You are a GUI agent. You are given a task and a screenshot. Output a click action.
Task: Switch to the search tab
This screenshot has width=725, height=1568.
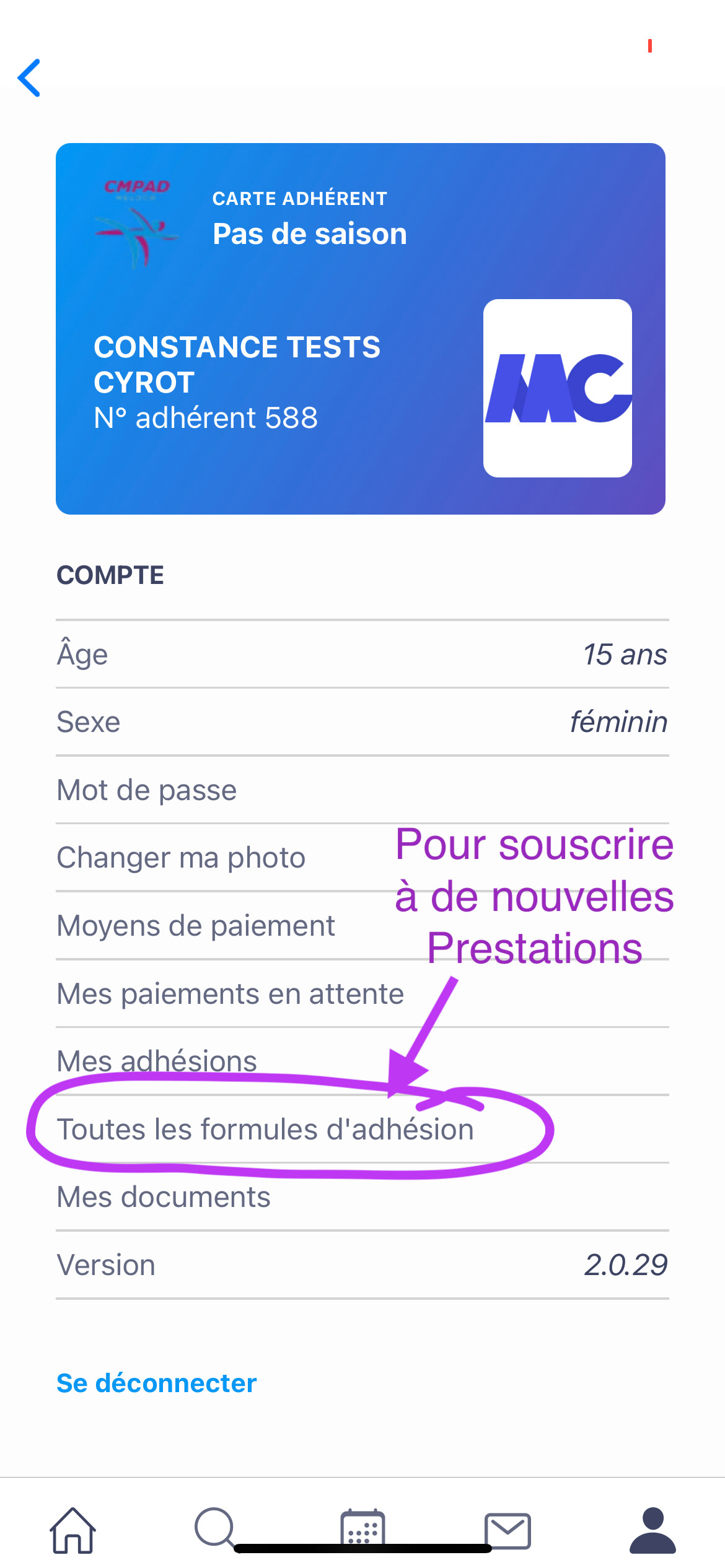[x=216, y=1528]
